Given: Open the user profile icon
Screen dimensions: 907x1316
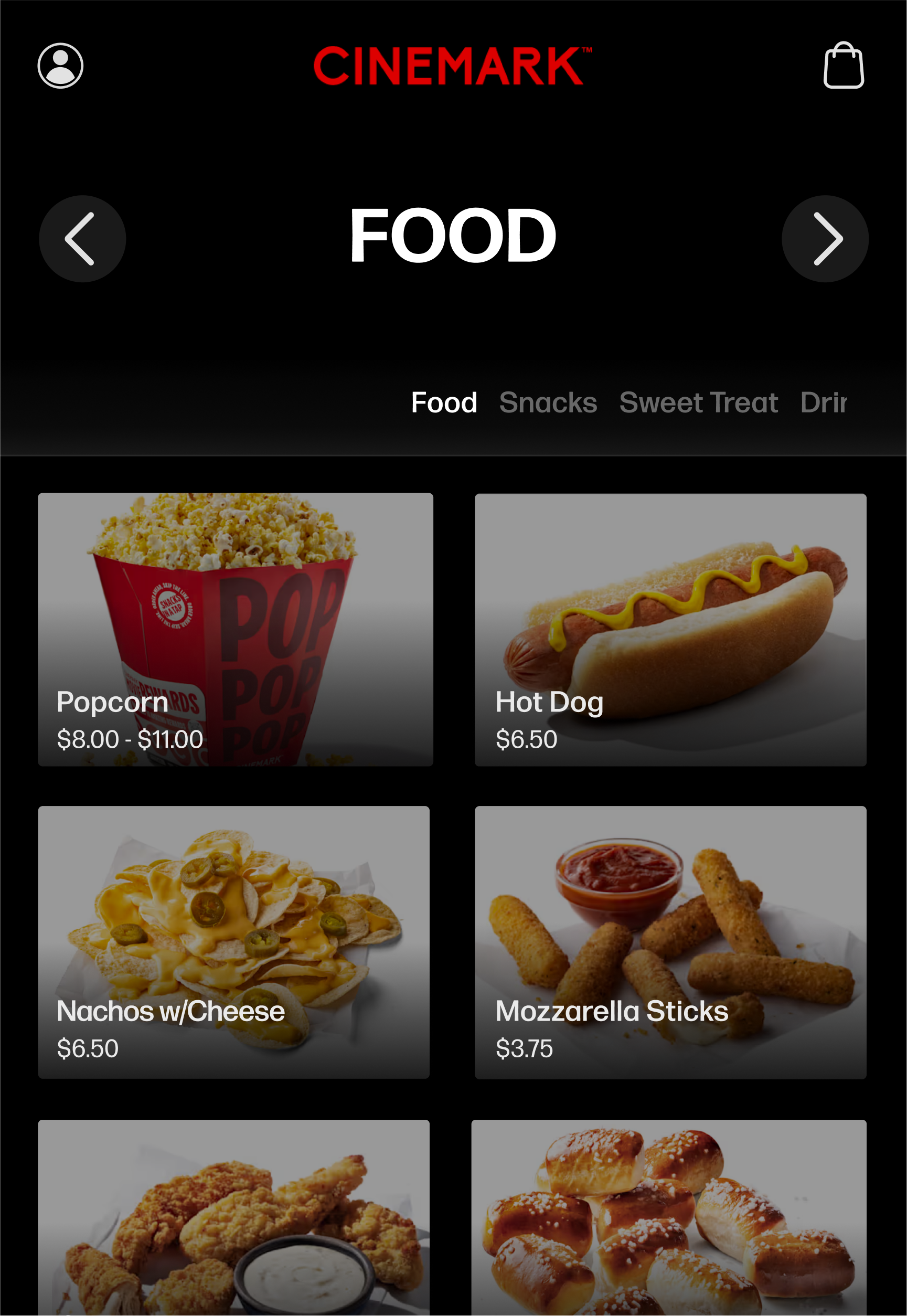Looking at the screenshot, I should [x=60, y=66].
